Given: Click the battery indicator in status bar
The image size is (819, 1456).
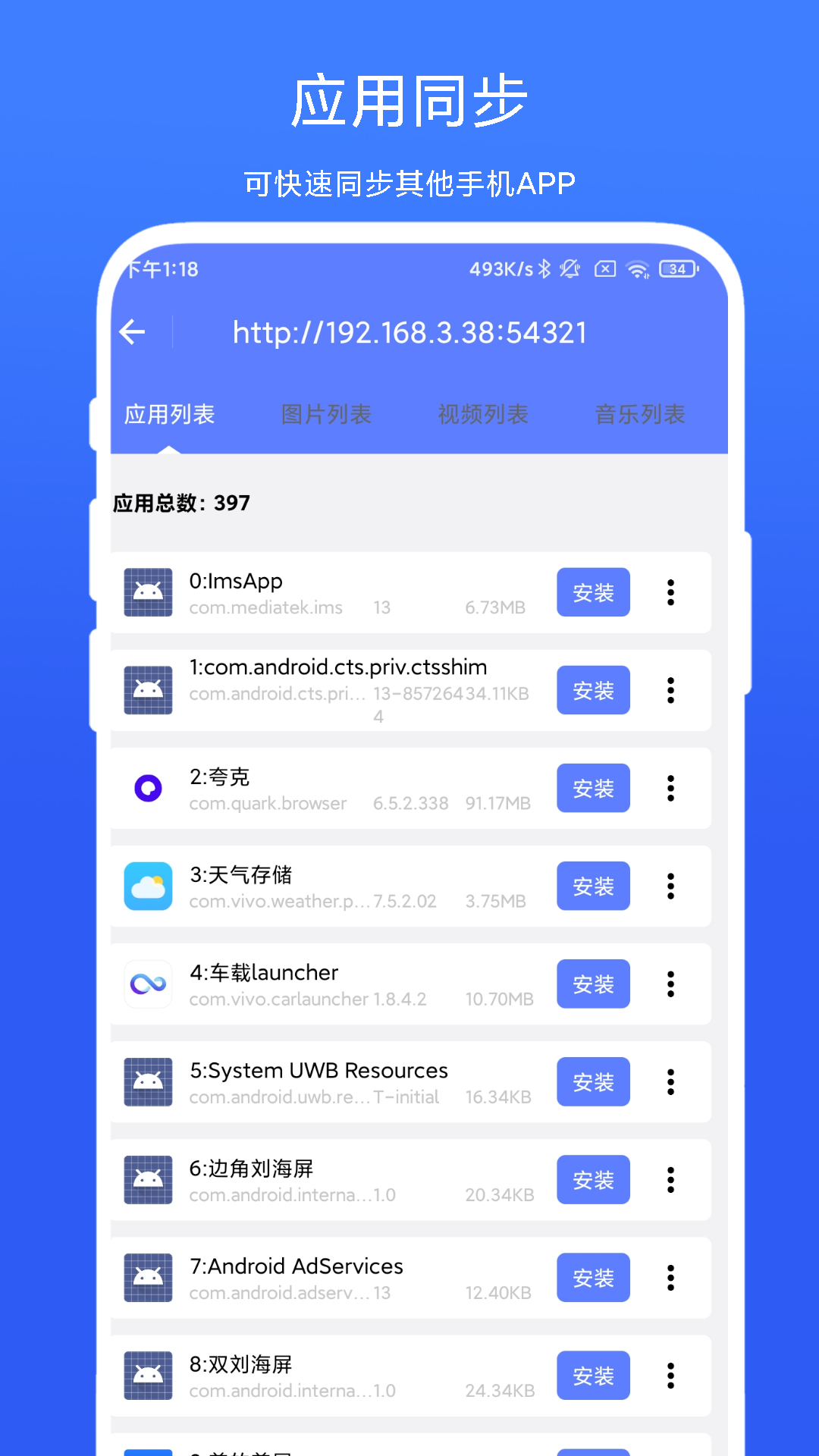Looking at the screenshot, I should coord(677,268).
